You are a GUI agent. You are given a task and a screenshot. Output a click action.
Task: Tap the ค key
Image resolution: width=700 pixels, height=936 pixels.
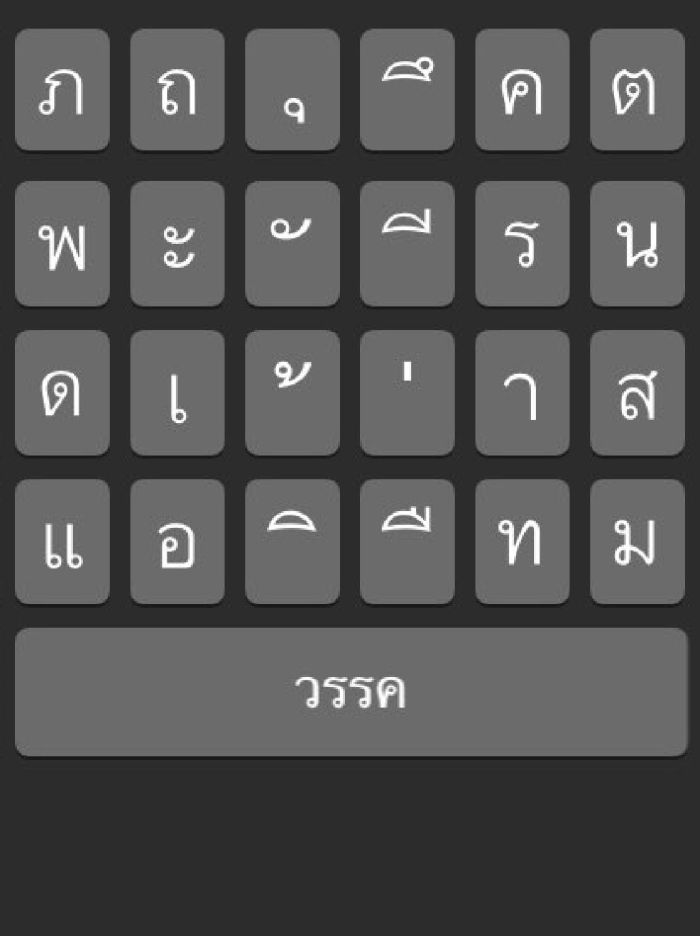click(522, 90)
